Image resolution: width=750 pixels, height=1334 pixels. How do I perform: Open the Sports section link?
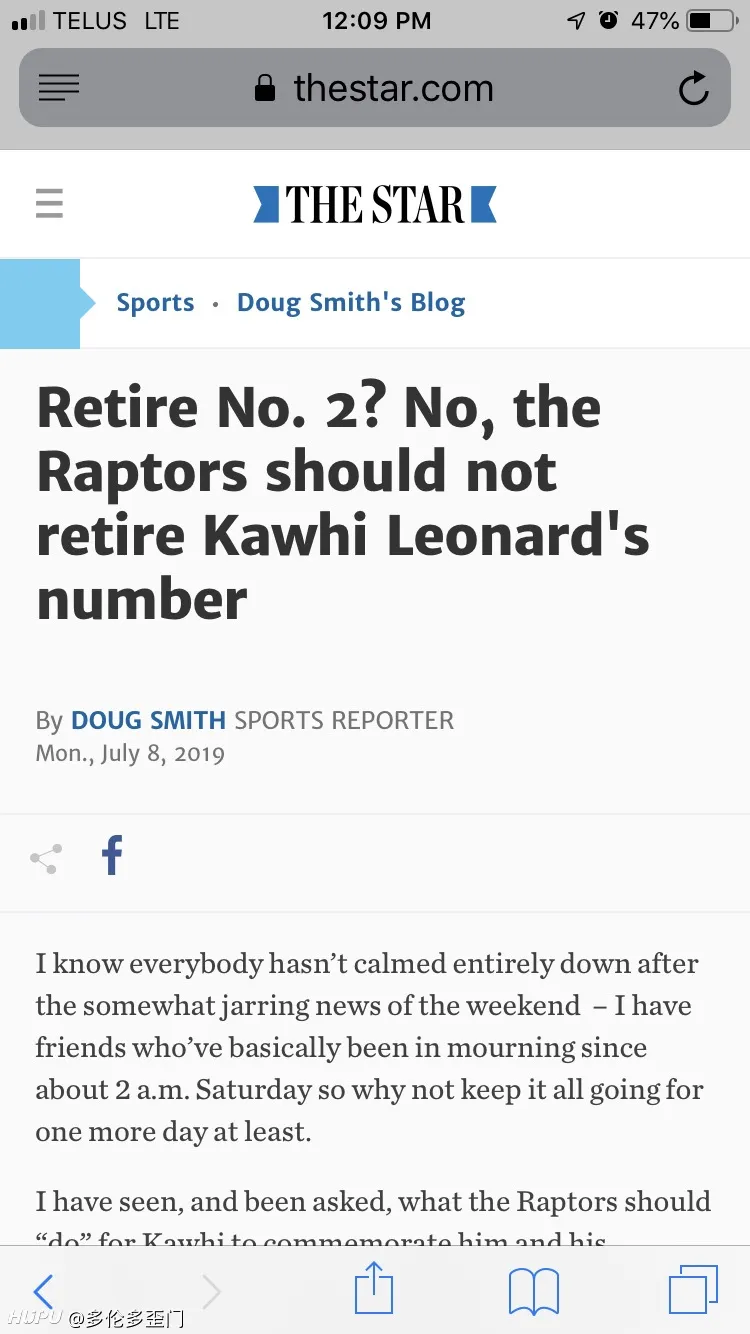tap(155, 303)
